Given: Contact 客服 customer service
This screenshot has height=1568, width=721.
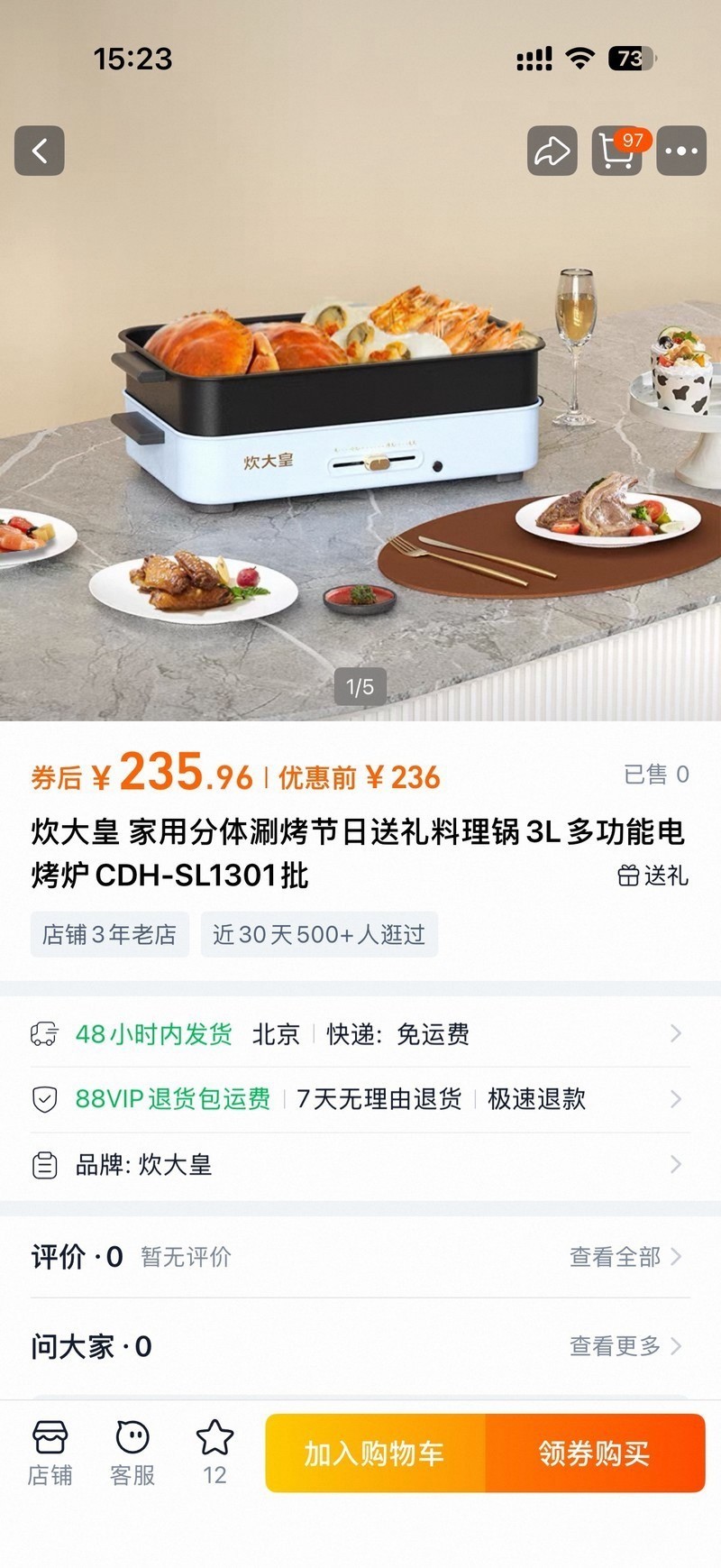Looking at the screenshot, I should 132,1453.
